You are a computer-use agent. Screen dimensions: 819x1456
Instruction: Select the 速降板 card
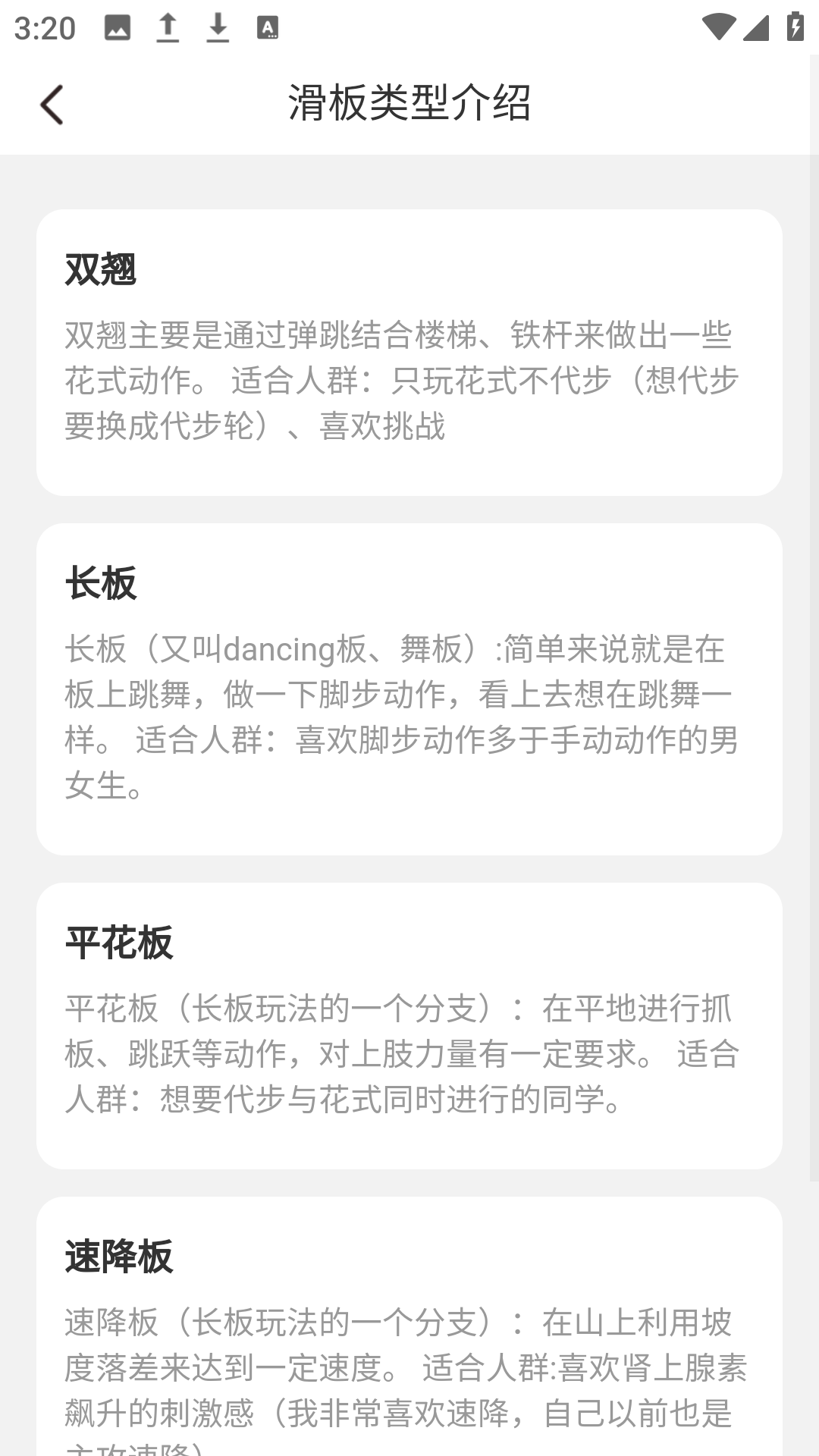409,1327
